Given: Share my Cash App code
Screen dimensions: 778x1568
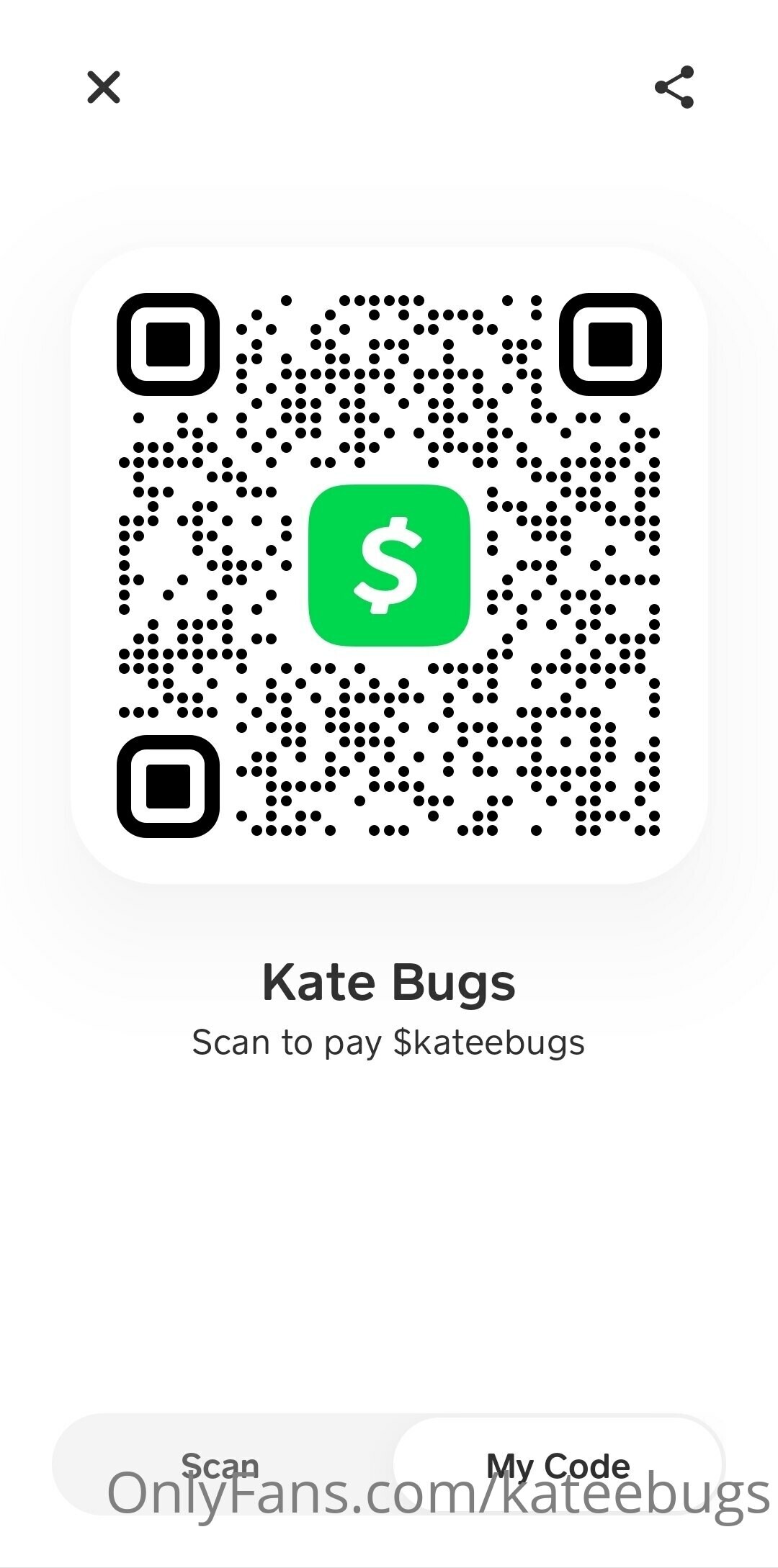Looking at the screenshot, I should (674, 87).
